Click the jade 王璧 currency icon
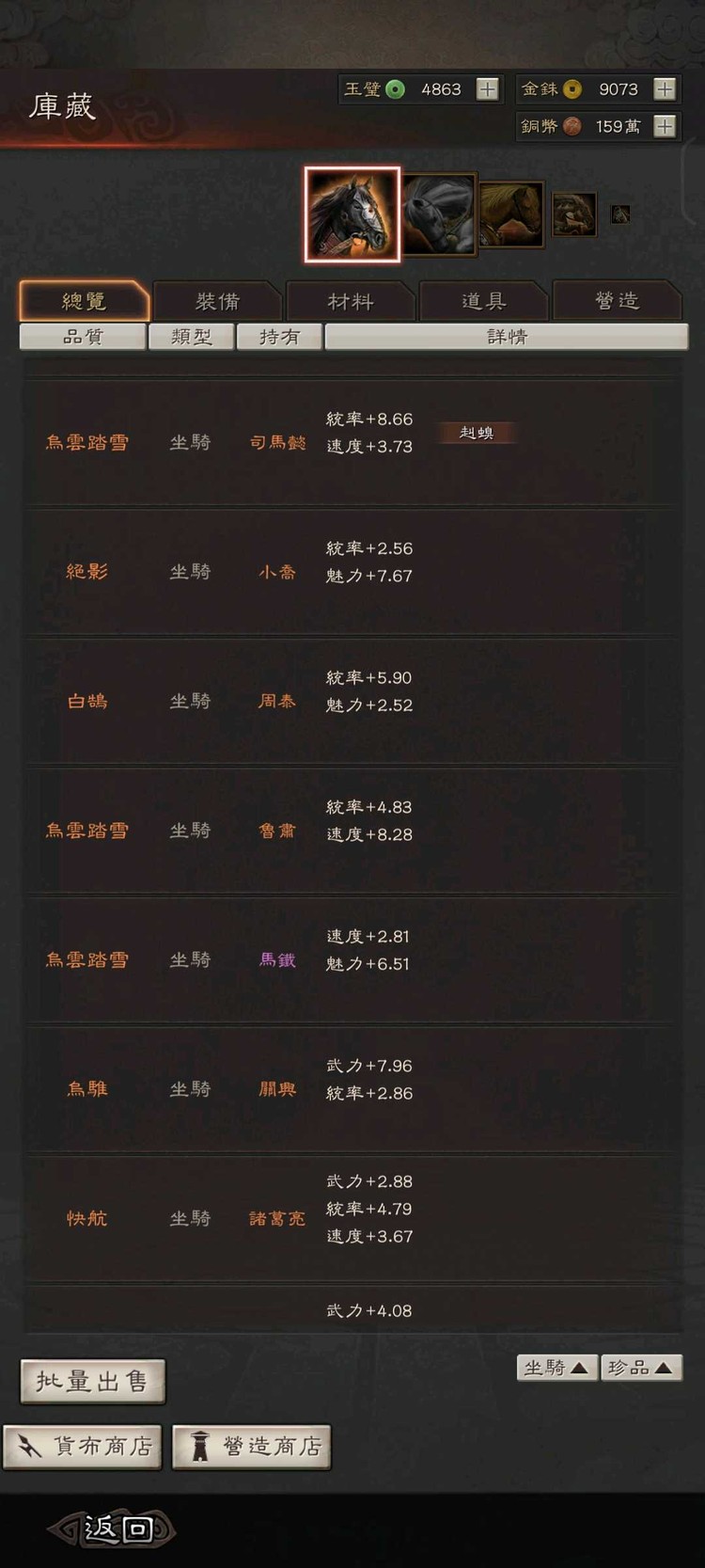The height and width of the screenshot is (1568, 705). coord(398,89)
